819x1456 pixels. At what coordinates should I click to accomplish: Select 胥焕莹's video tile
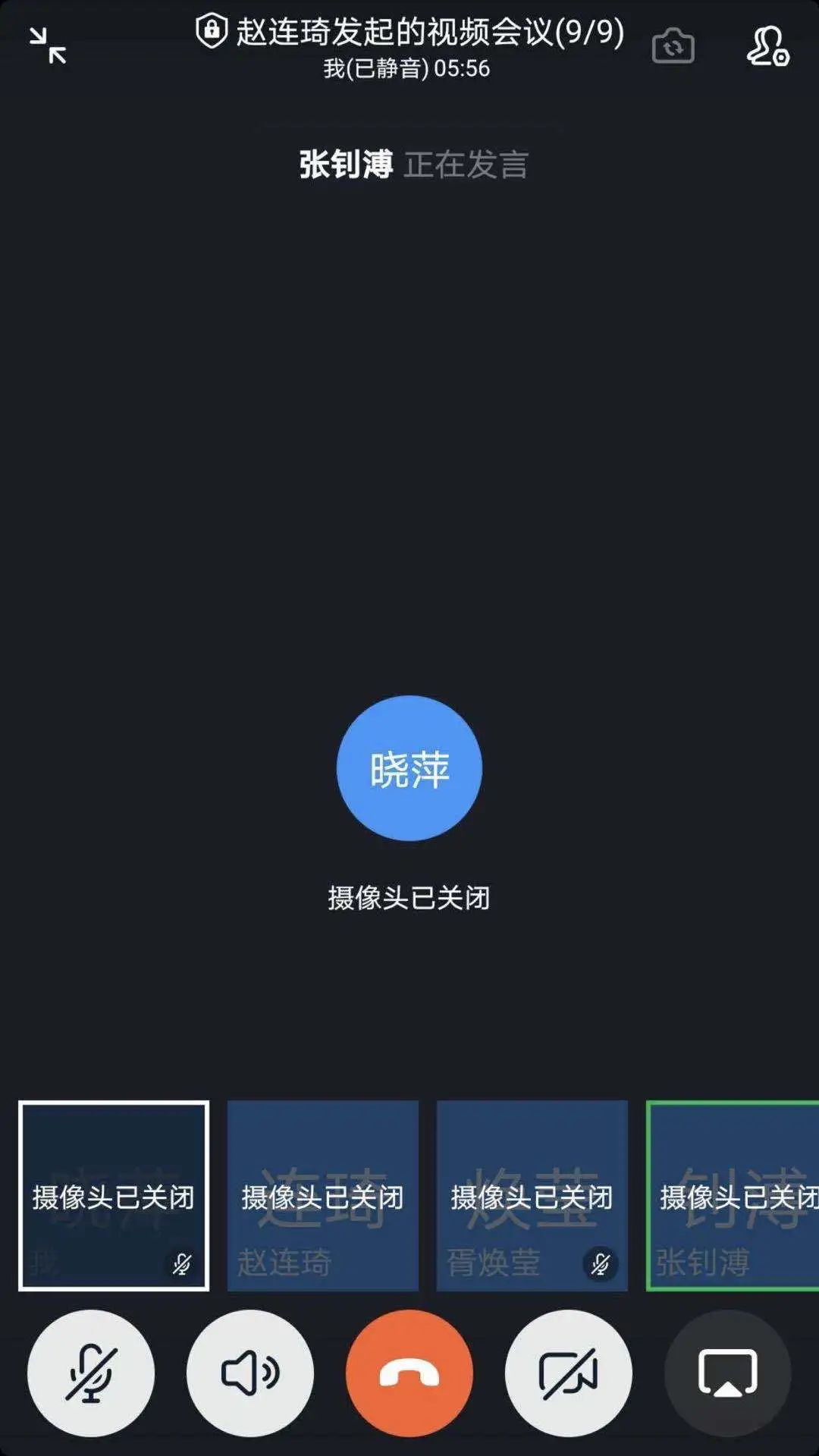click(532, 1196)
